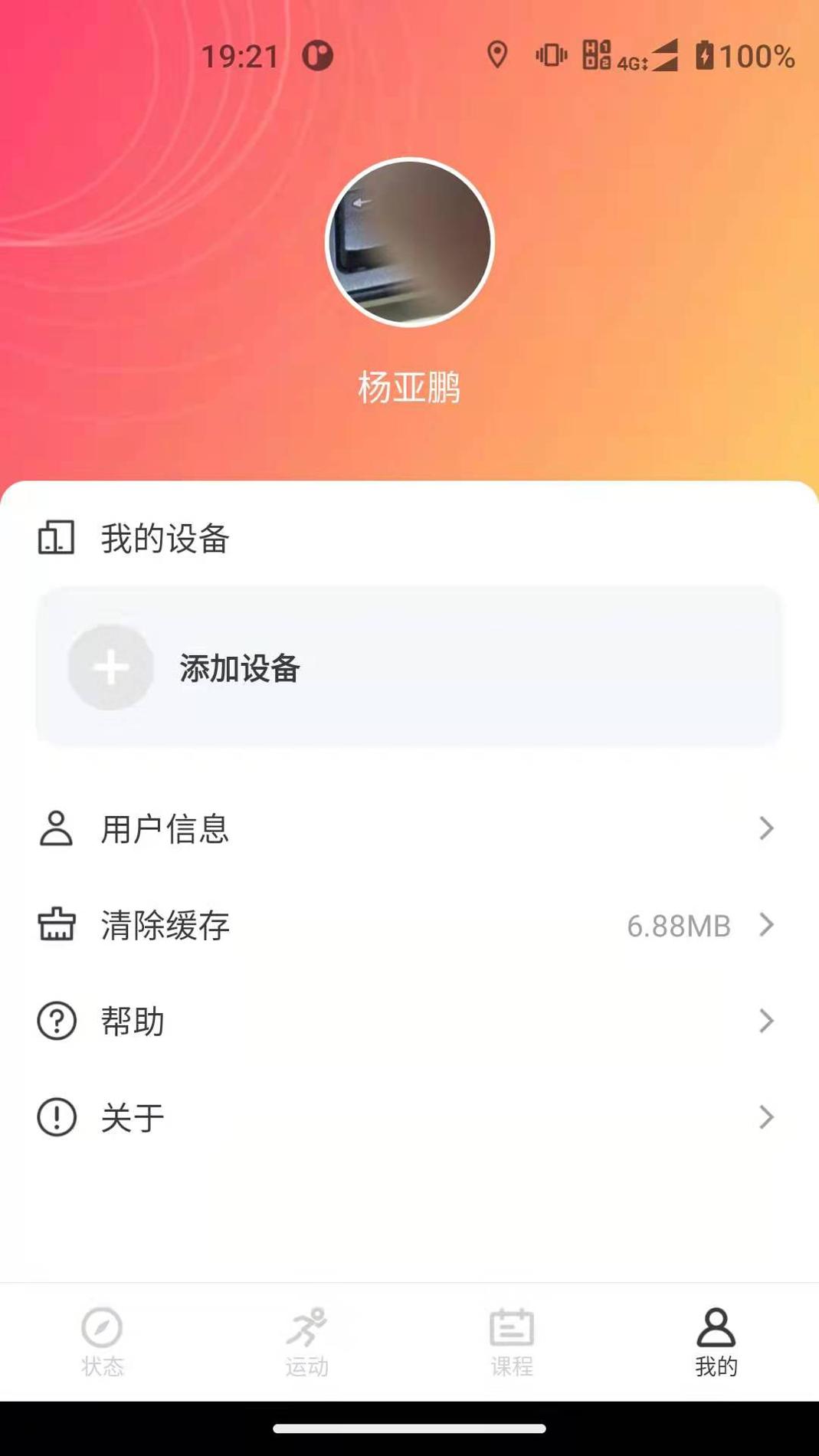
Task: Tap the 6.88MB cache size value
Action: pos(678,925)
